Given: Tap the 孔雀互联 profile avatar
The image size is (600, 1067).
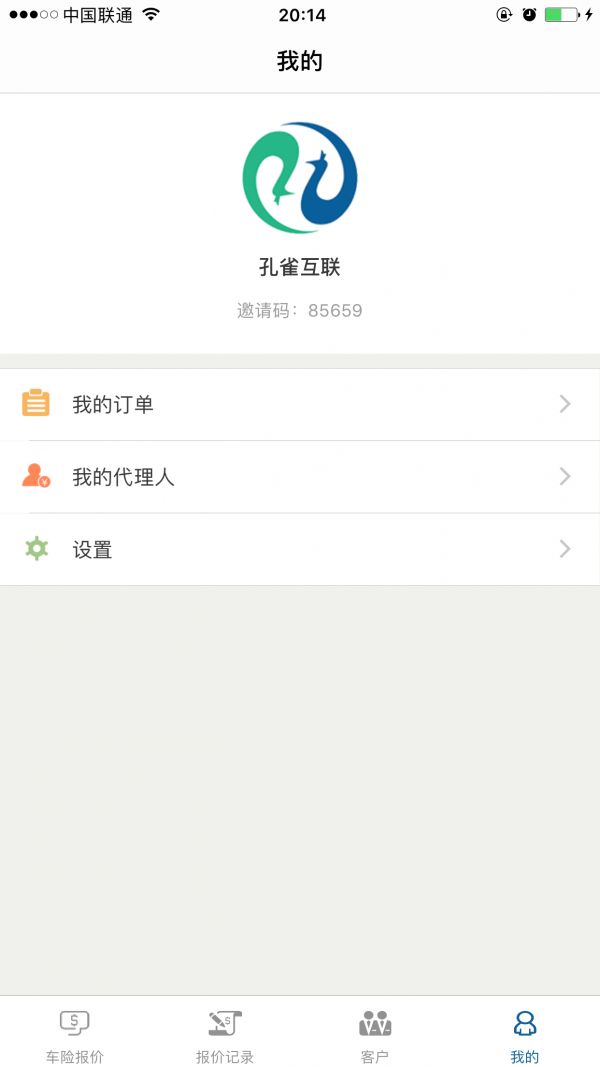Looking at the screenshot, I should pos(300,178).
